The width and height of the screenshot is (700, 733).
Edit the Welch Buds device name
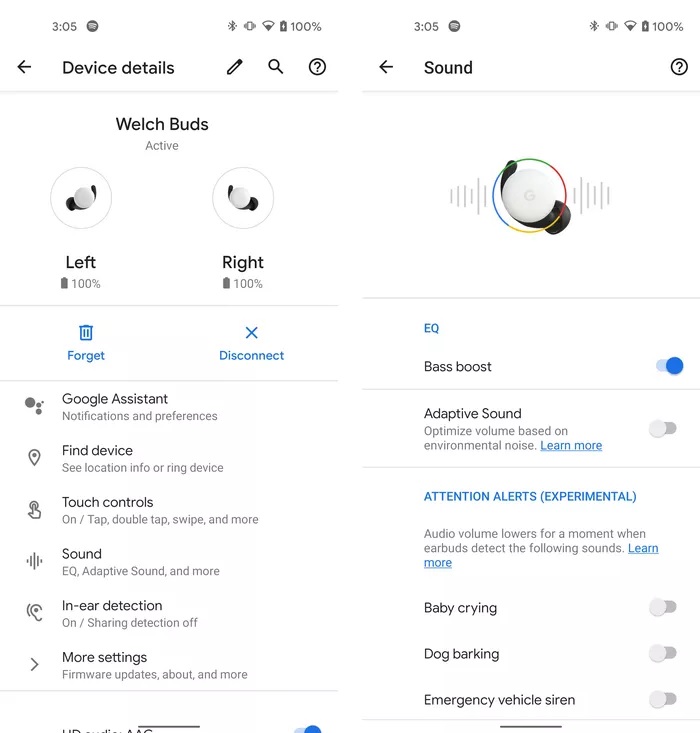235,67
